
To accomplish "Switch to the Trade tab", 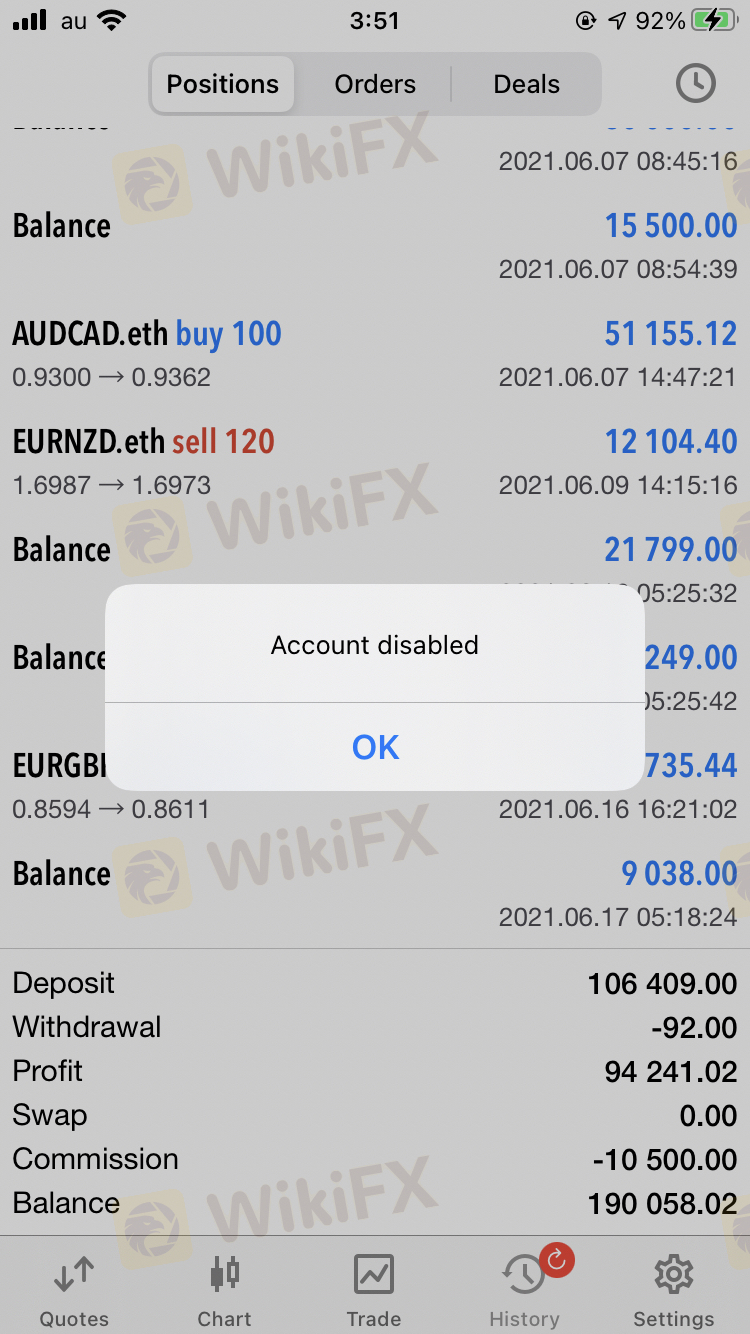I will pyautogui.click(x=374, y=1289).
